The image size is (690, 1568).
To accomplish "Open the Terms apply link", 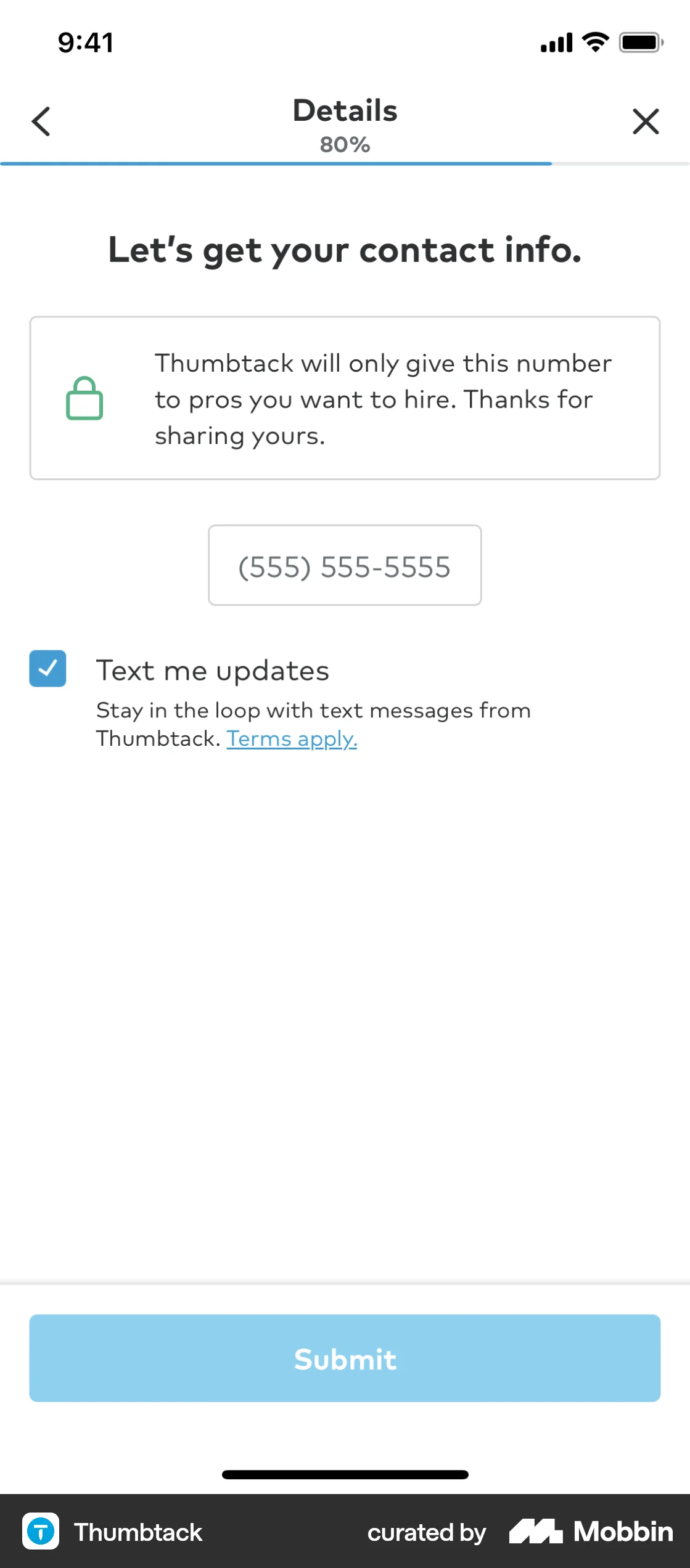I will [292, 738].
